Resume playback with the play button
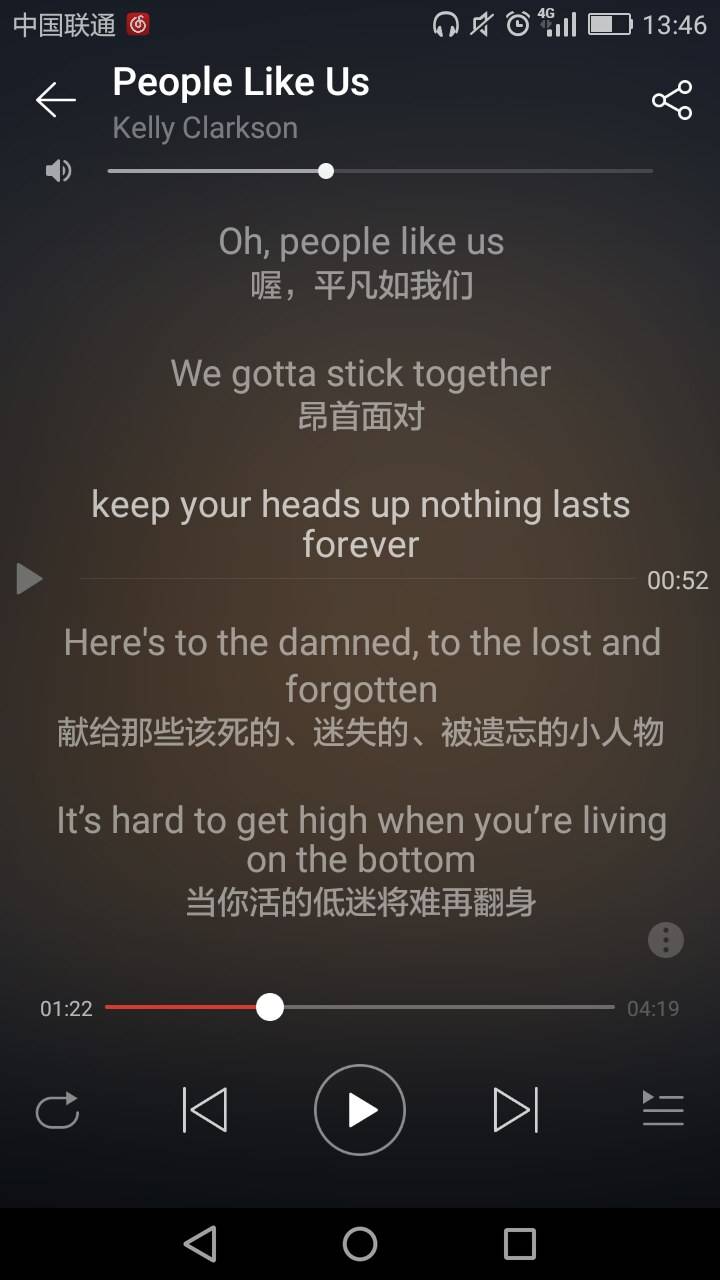 [360, 1110]
